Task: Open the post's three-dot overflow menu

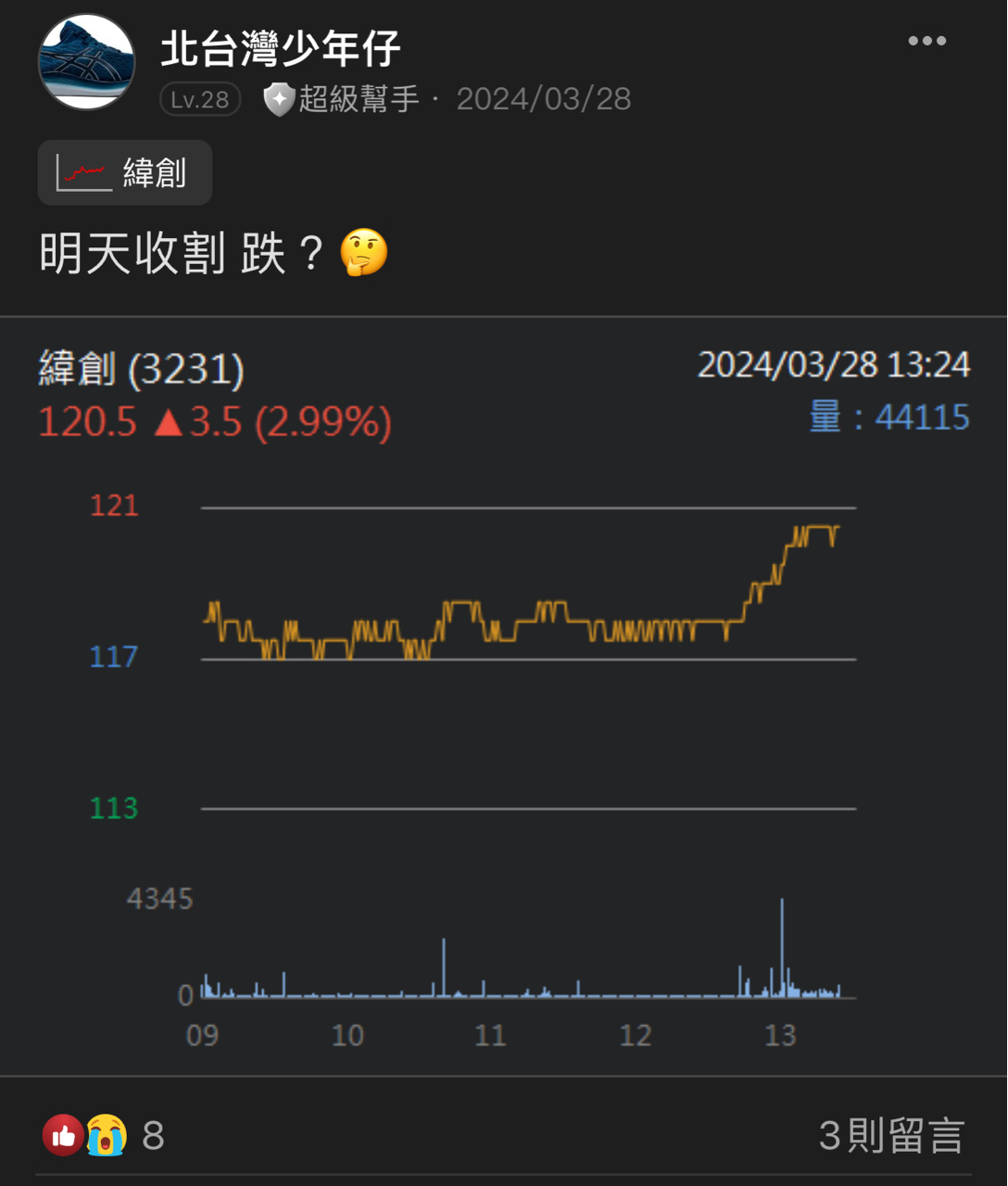Action: point(926,41)
